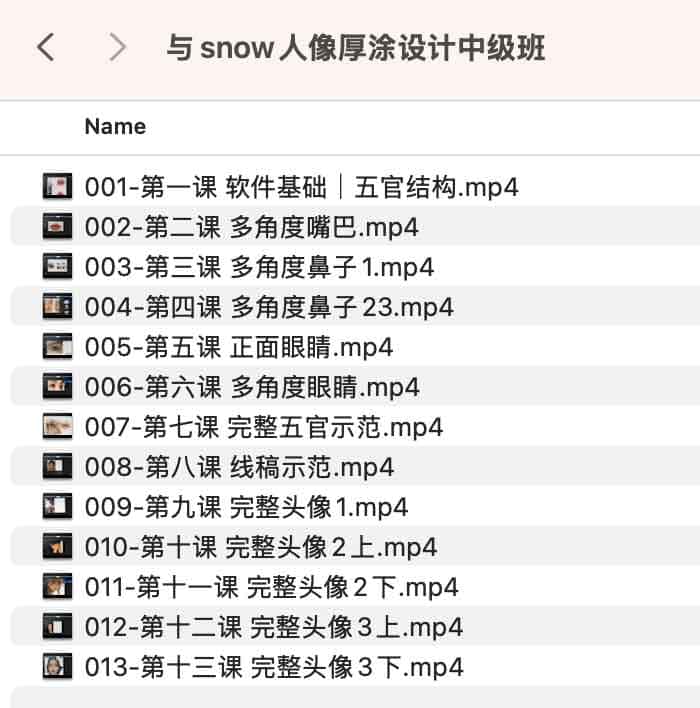Open 002-第二课 多角度嘴巴.mp4
Screen dimensions: 700x708
pos(251,227)
